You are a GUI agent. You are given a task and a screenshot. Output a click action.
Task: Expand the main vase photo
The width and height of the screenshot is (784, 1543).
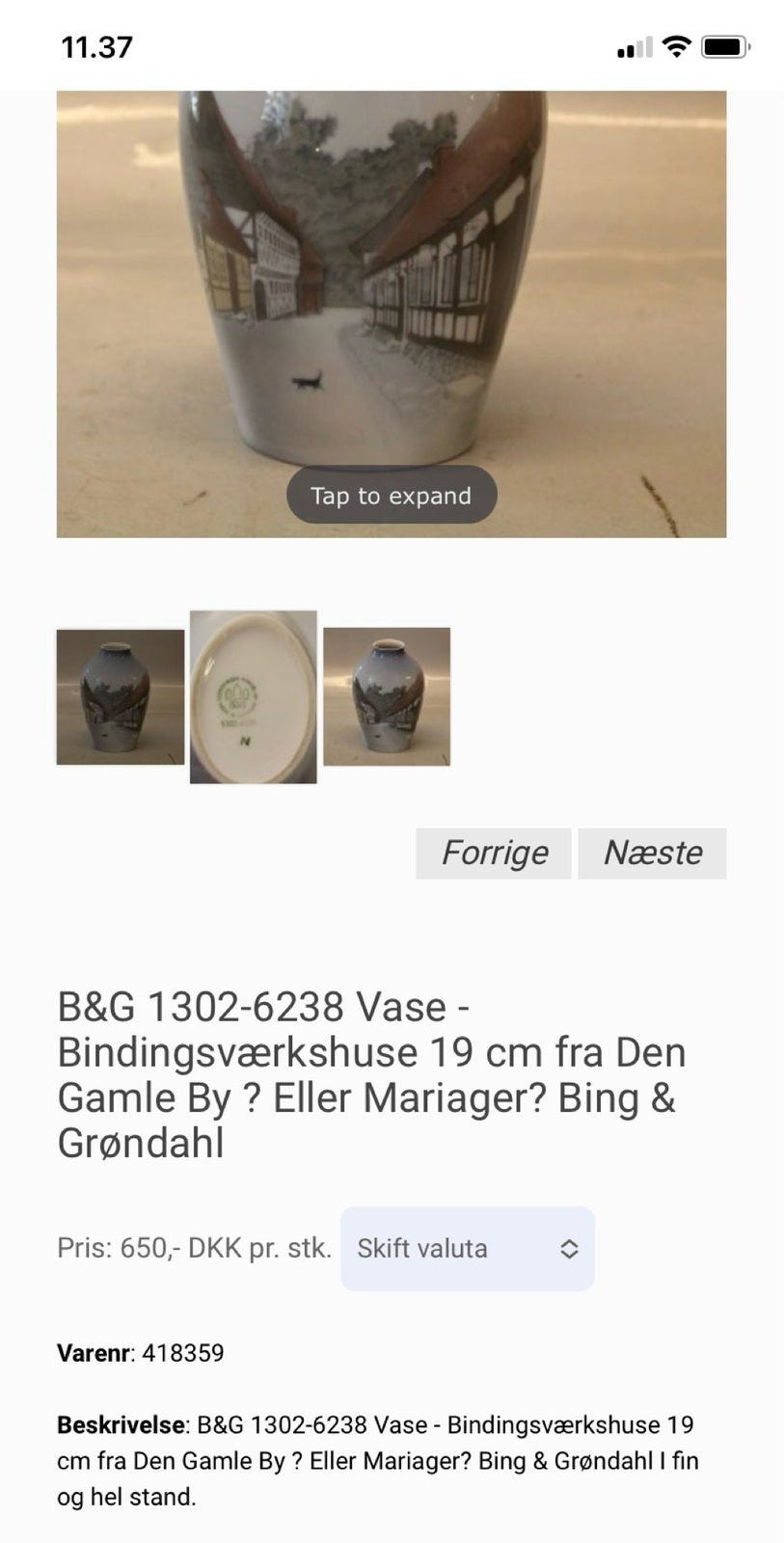pyautogui.click(x=390, y=289)
